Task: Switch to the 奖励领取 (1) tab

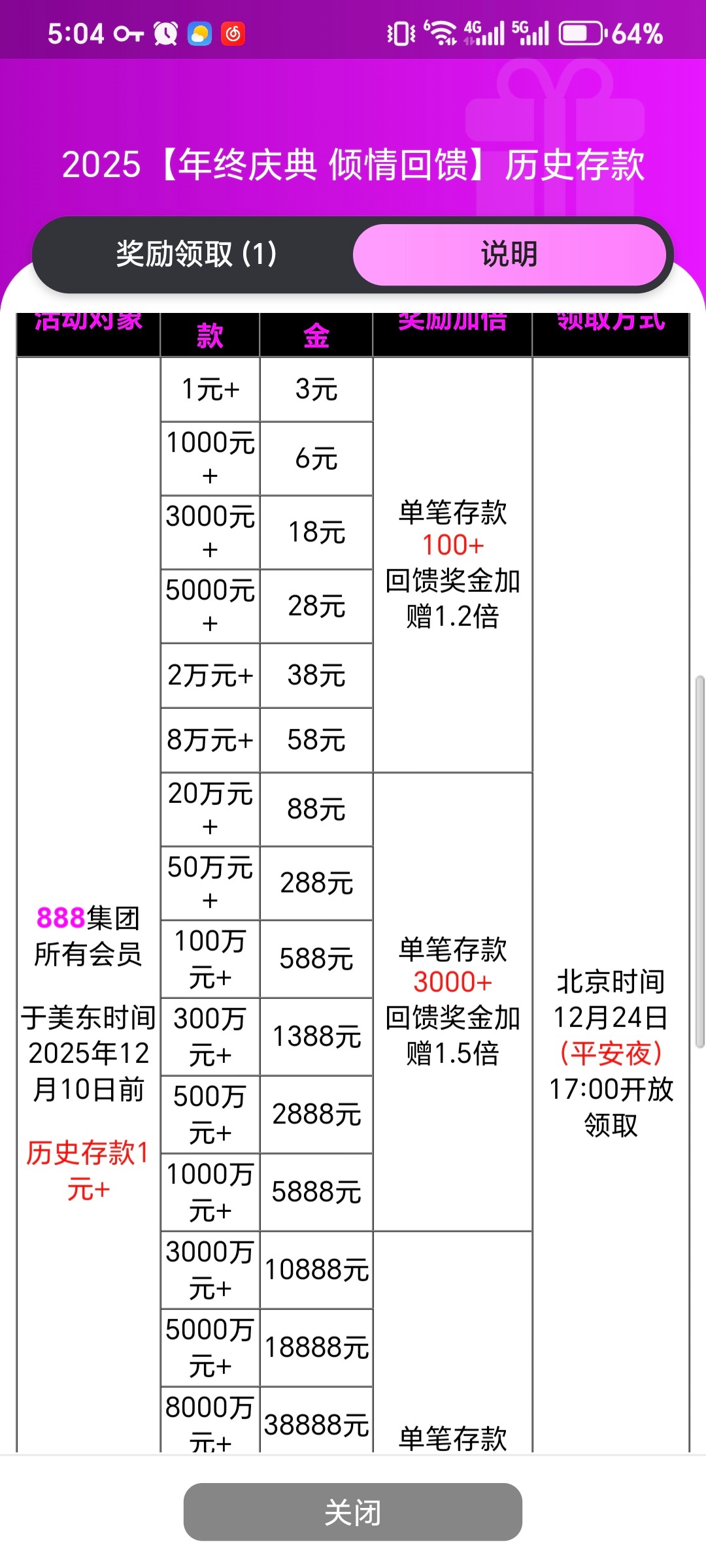Action: (x=196, y=254)
